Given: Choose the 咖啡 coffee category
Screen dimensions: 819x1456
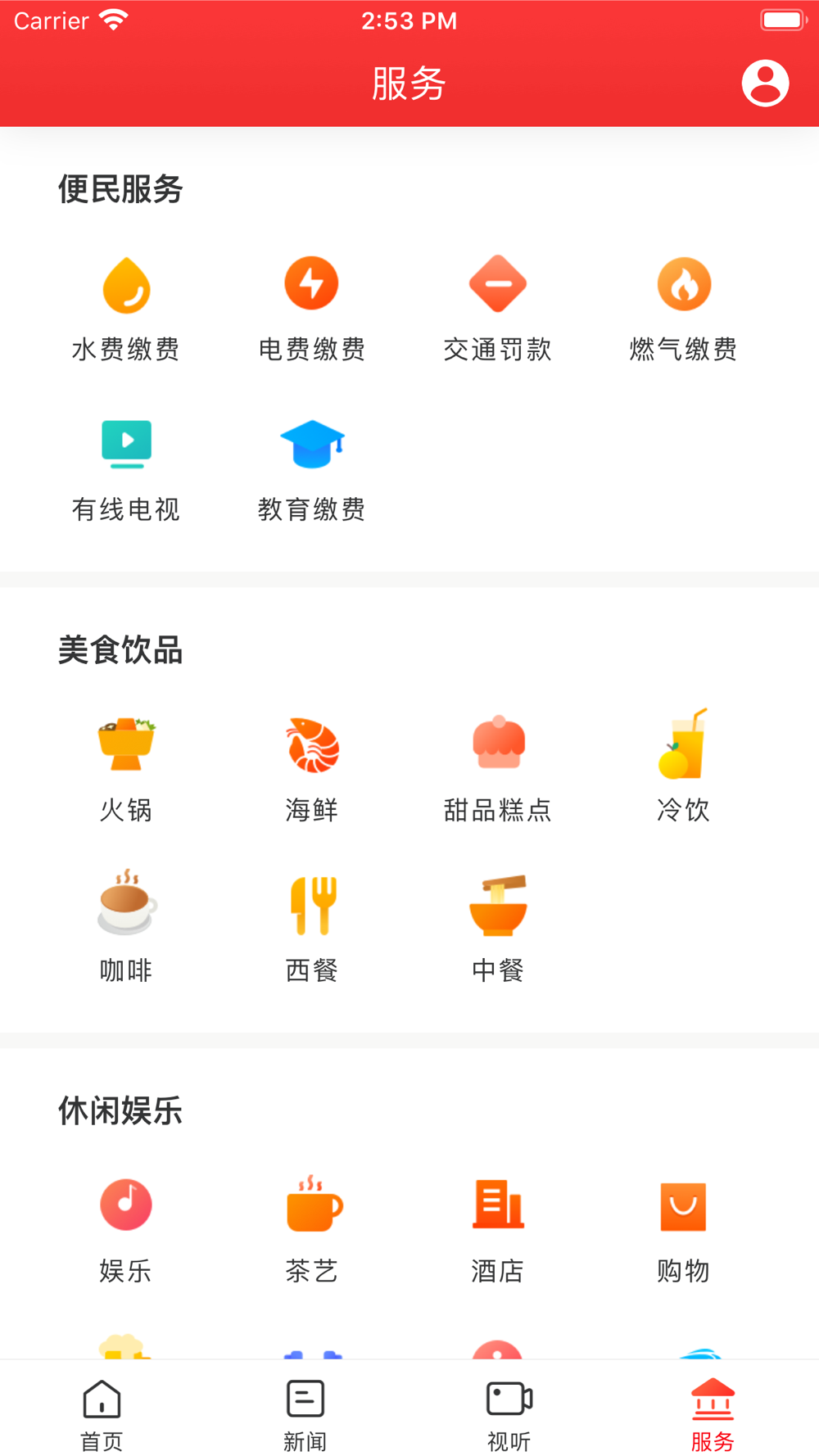Looking at the screenshot, I should (126, 927).
